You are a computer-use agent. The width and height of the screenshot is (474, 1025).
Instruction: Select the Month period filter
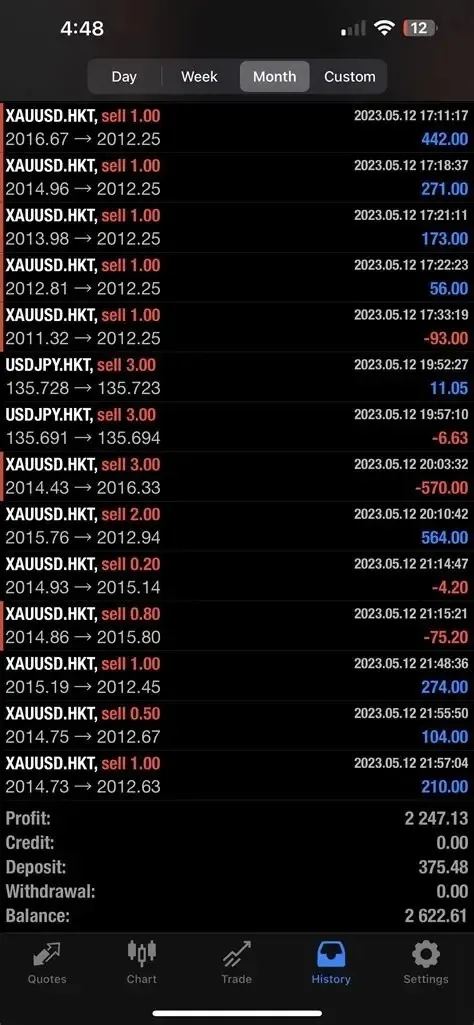point(275,76)
